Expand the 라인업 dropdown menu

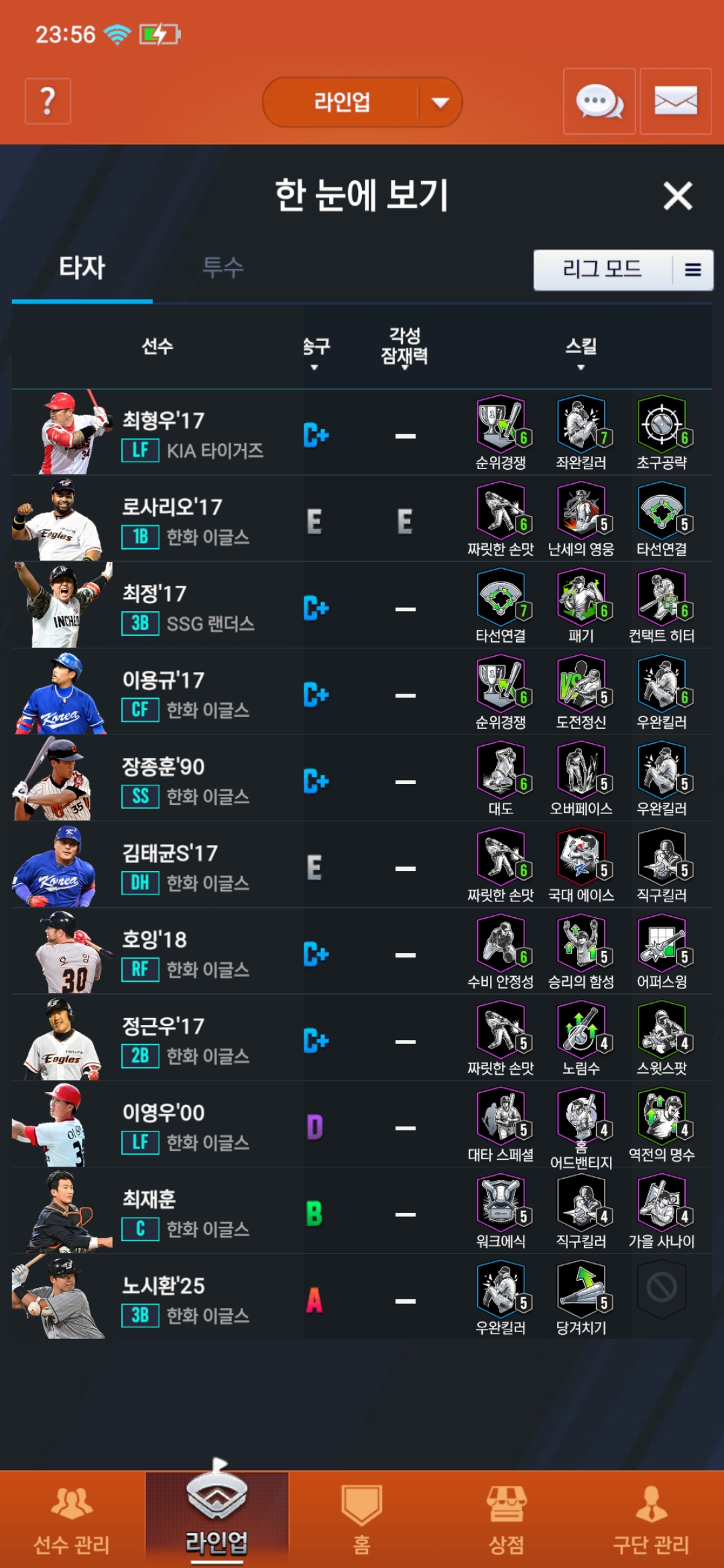tap(440, 103)
